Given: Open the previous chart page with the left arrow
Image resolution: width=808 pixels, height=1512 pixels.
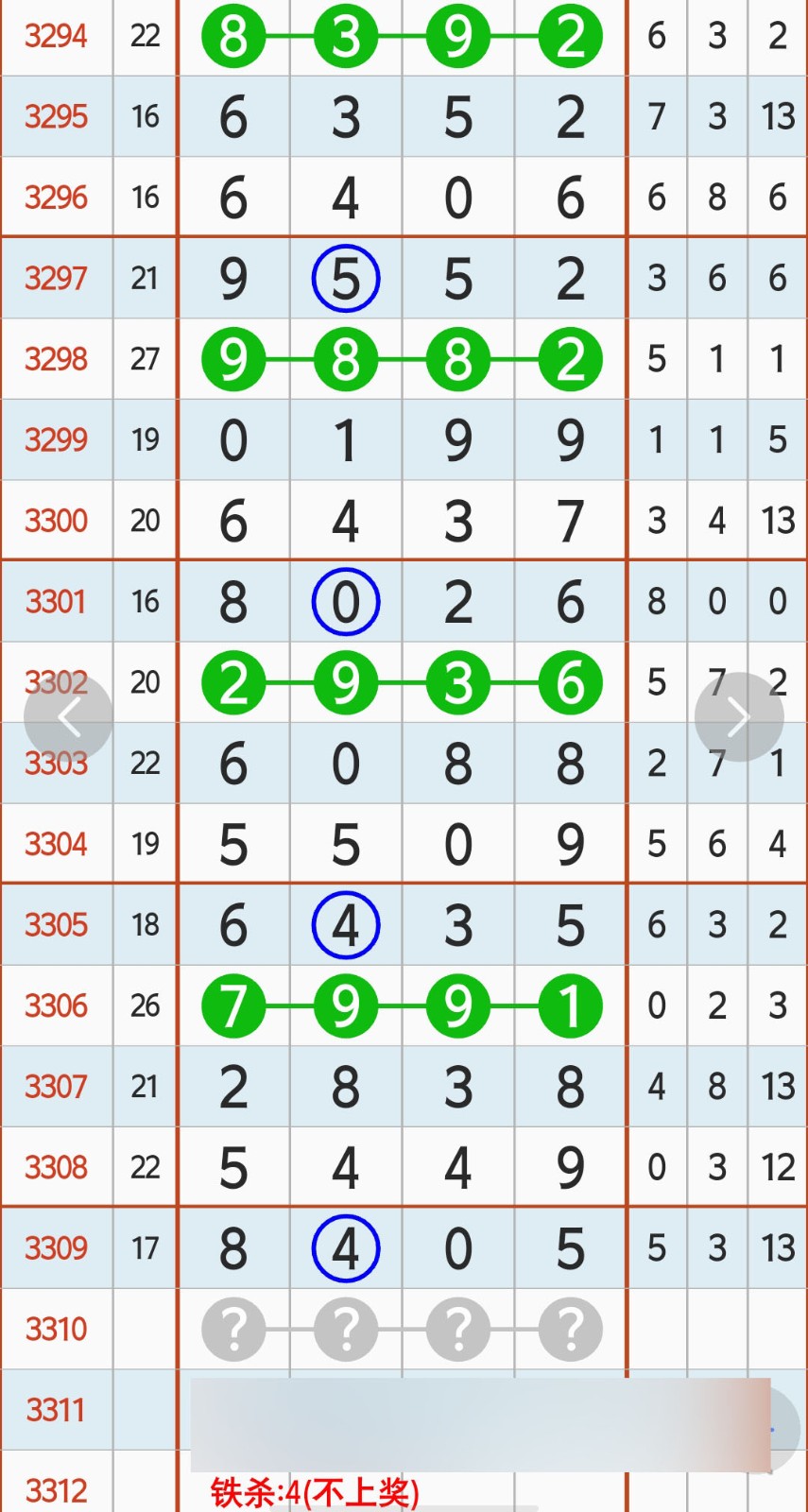Looking at the screenshot, I should pyautogui.click(x=69, y=716).
